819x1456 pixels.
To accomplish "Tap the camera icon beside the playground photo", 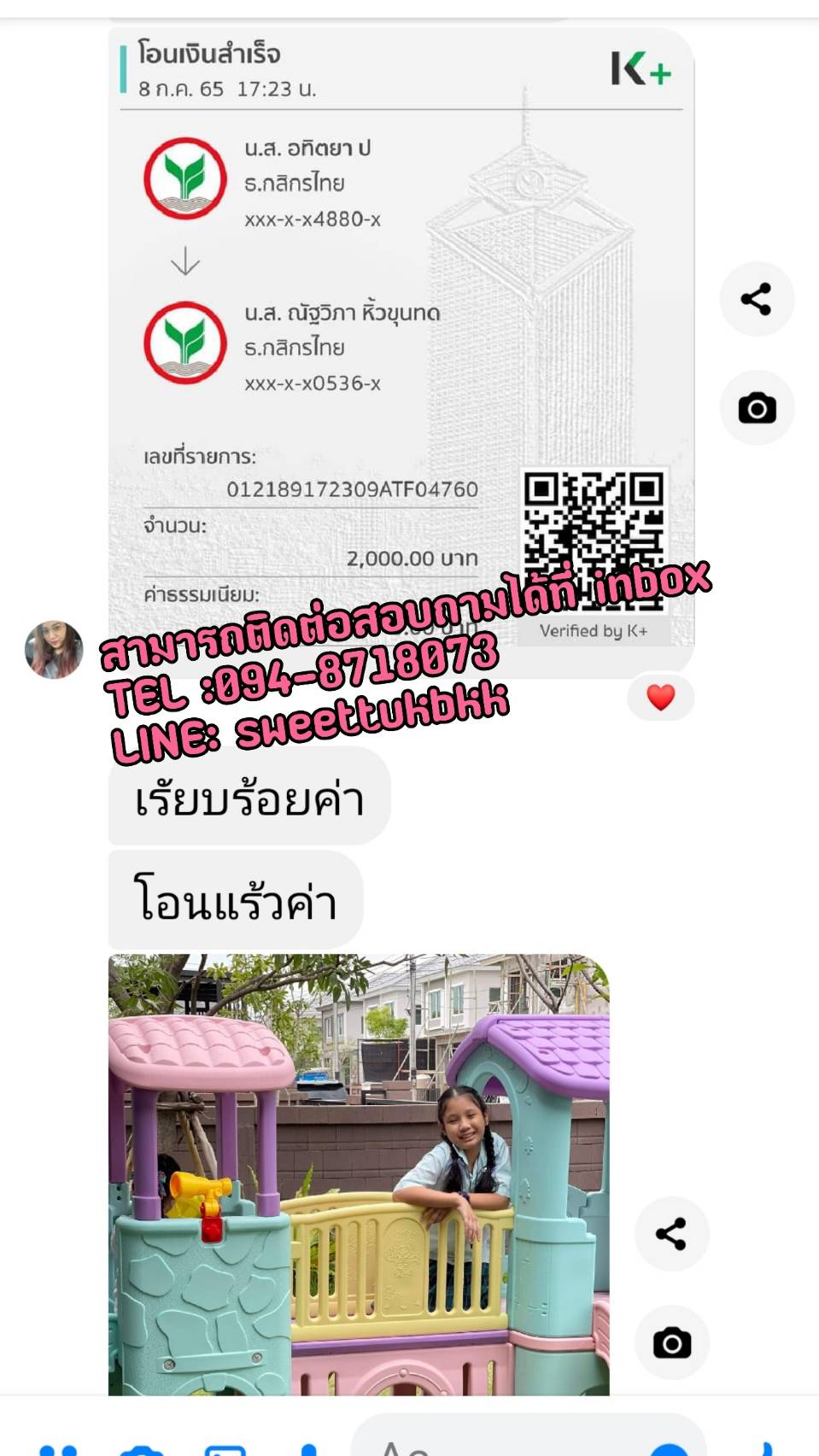I will [x=671, y=1342].
